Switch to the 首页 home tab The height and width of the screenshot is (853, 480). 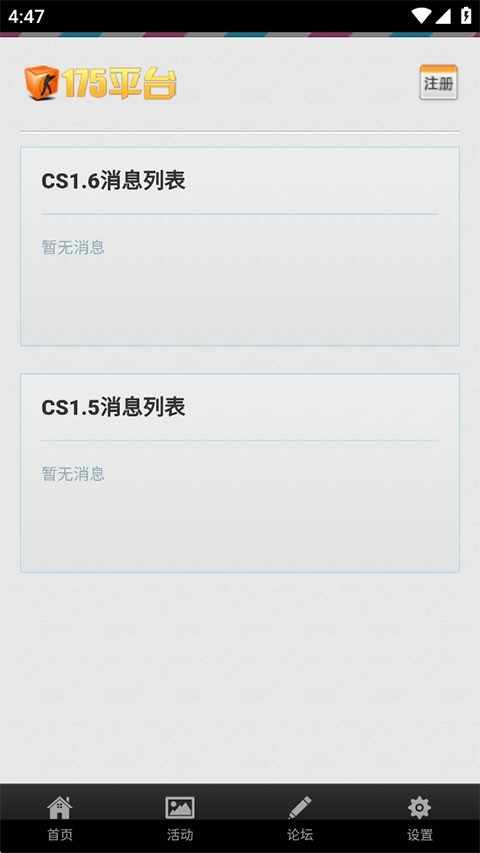[60, 818]
